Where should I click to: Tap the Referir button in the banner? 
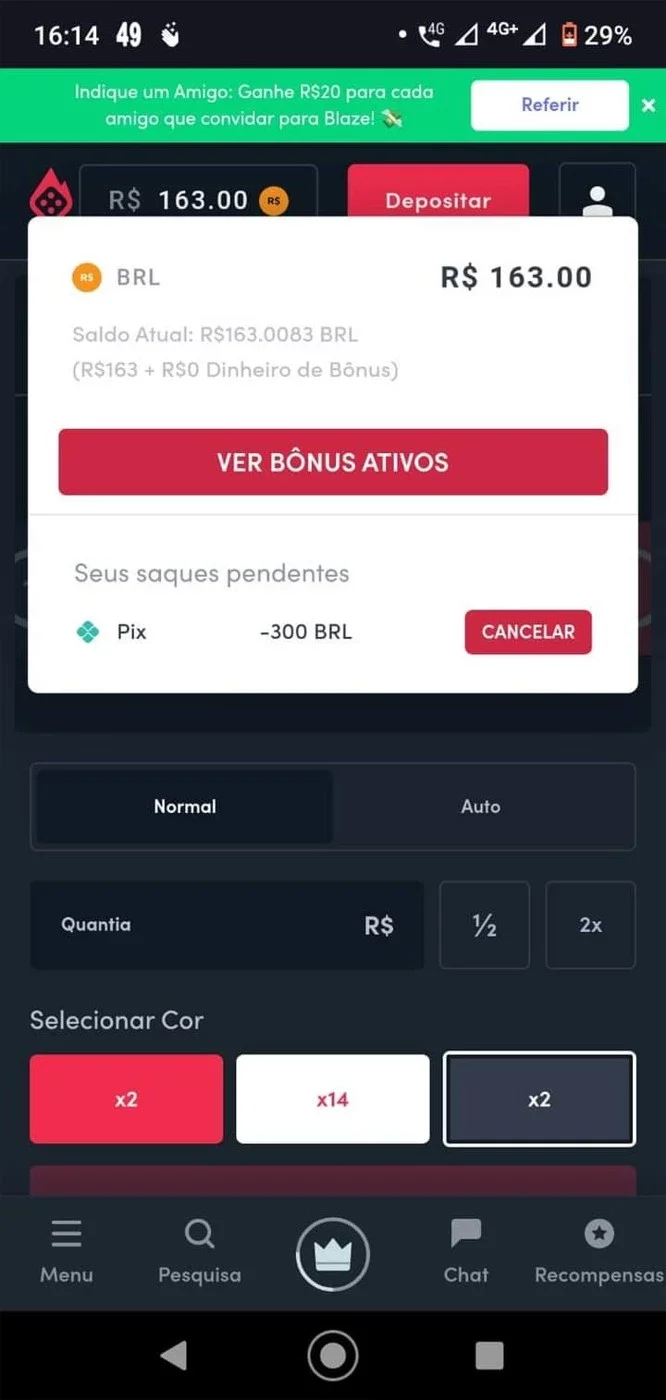550,105
